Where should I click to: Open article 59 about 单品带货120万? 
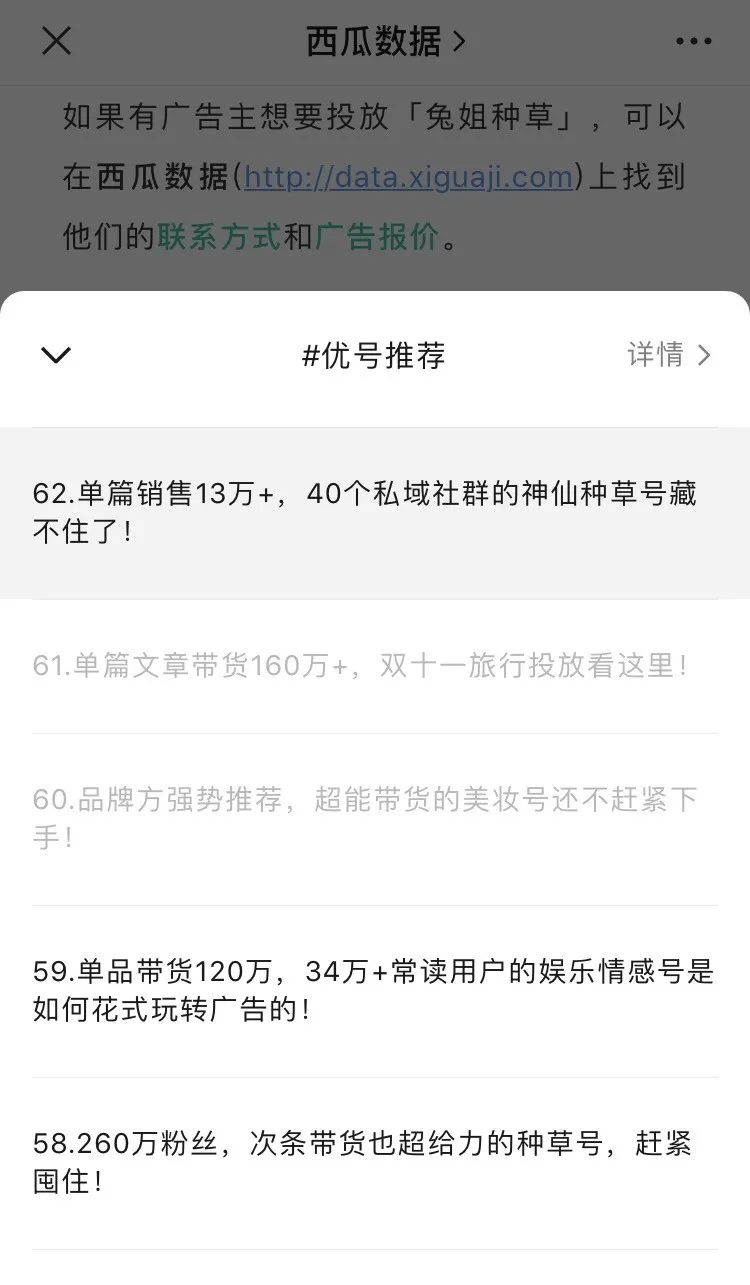point(375,991)
